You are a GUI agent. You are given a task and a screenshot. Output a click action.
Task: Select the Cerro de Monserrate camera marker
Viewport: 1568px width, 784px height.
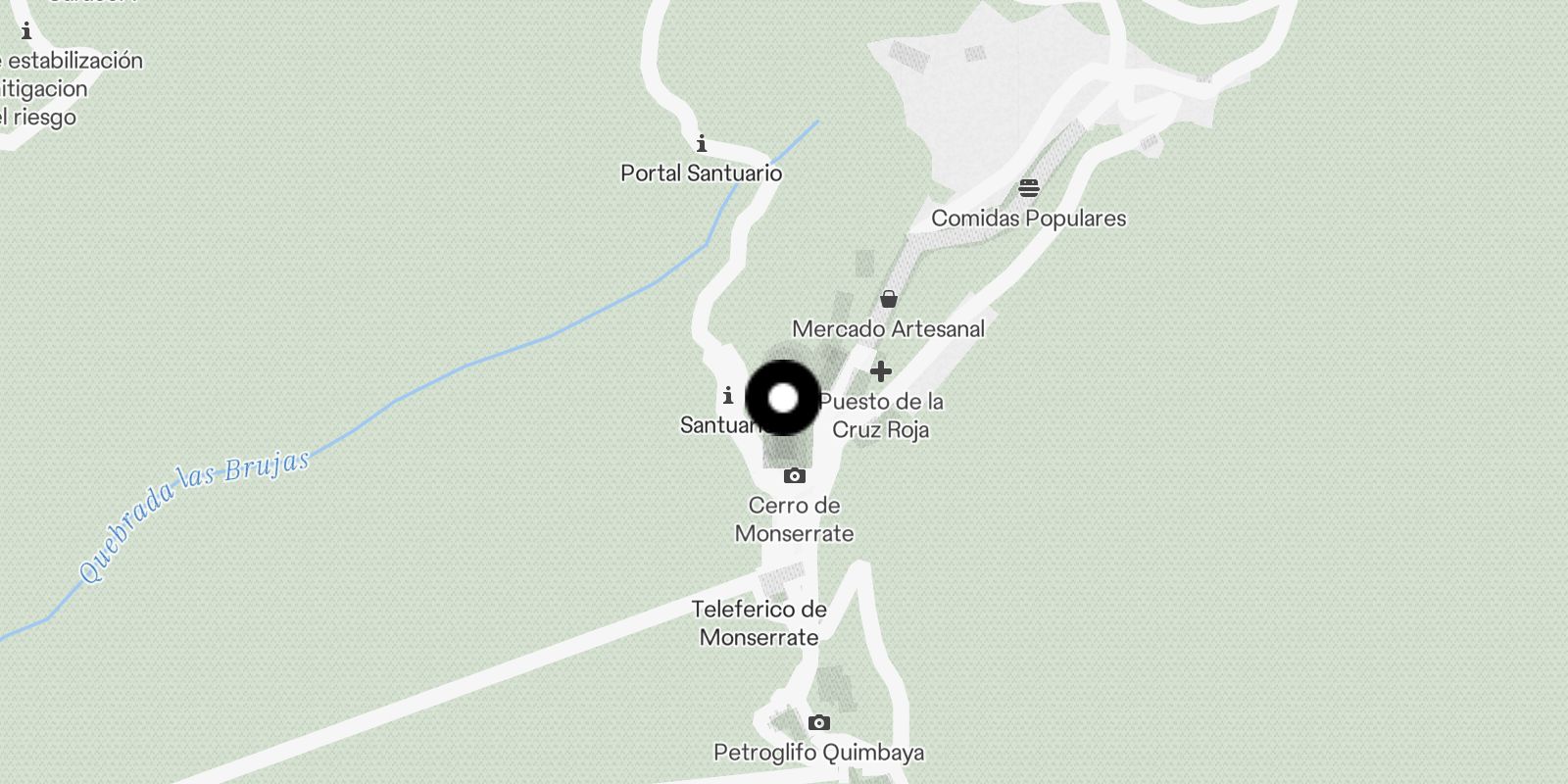[794, 476]
